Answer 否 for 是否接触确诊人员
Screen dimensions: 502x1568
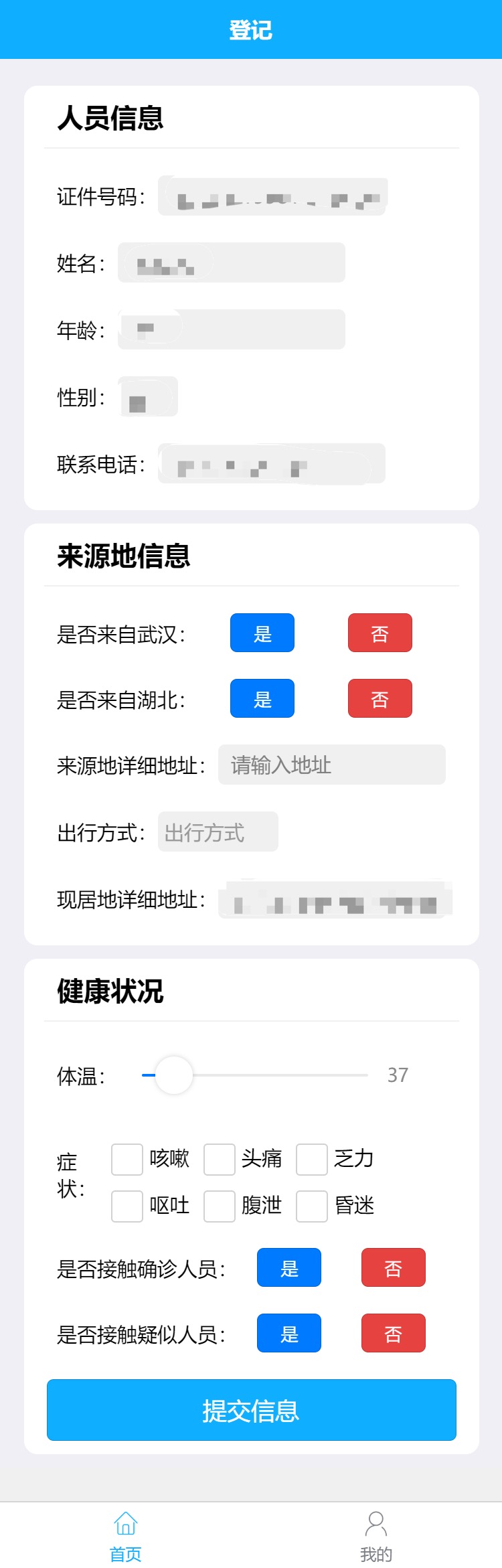click(x=393, y=1267)
